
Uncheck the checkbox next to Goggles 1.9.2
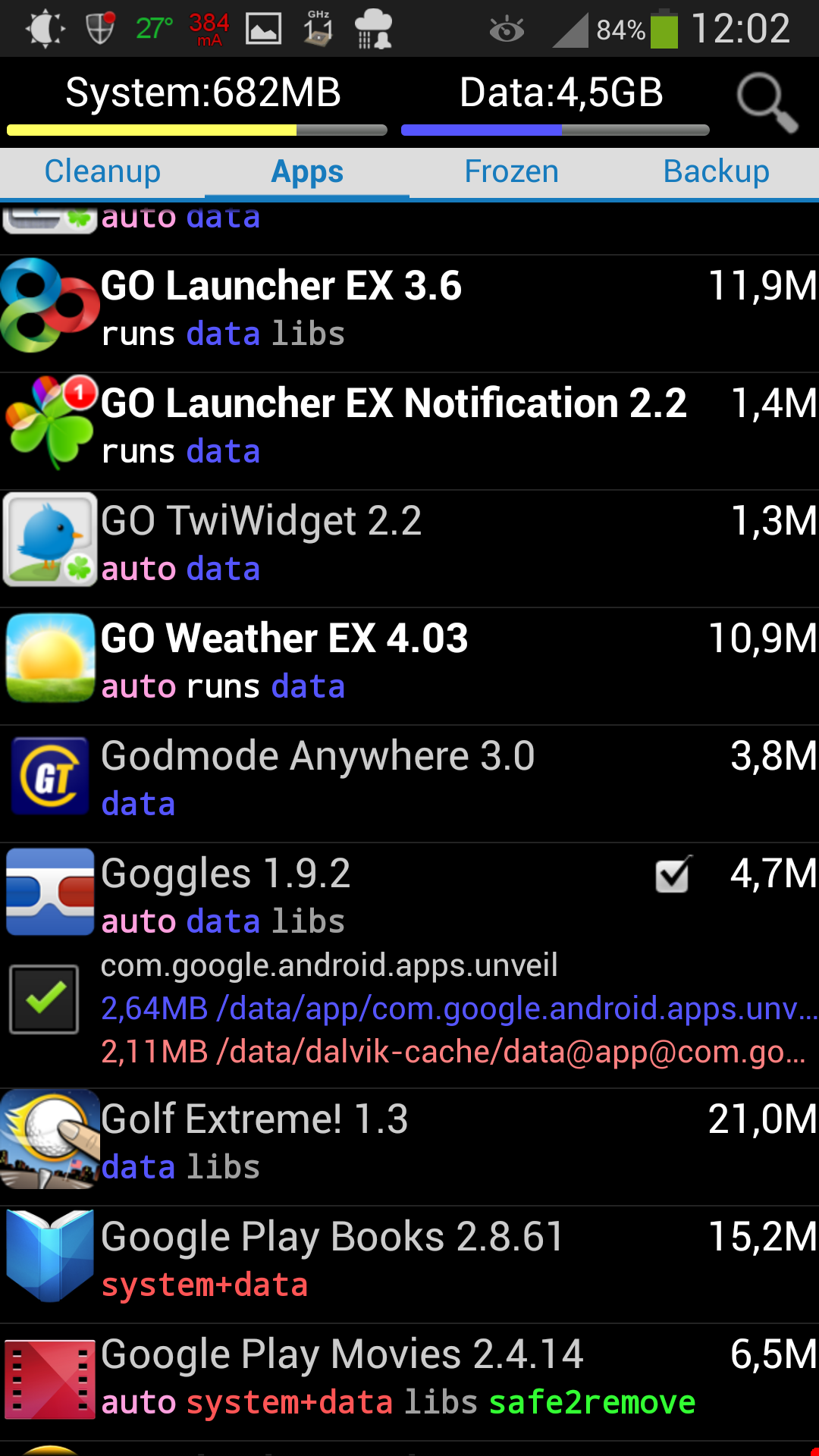673,874
